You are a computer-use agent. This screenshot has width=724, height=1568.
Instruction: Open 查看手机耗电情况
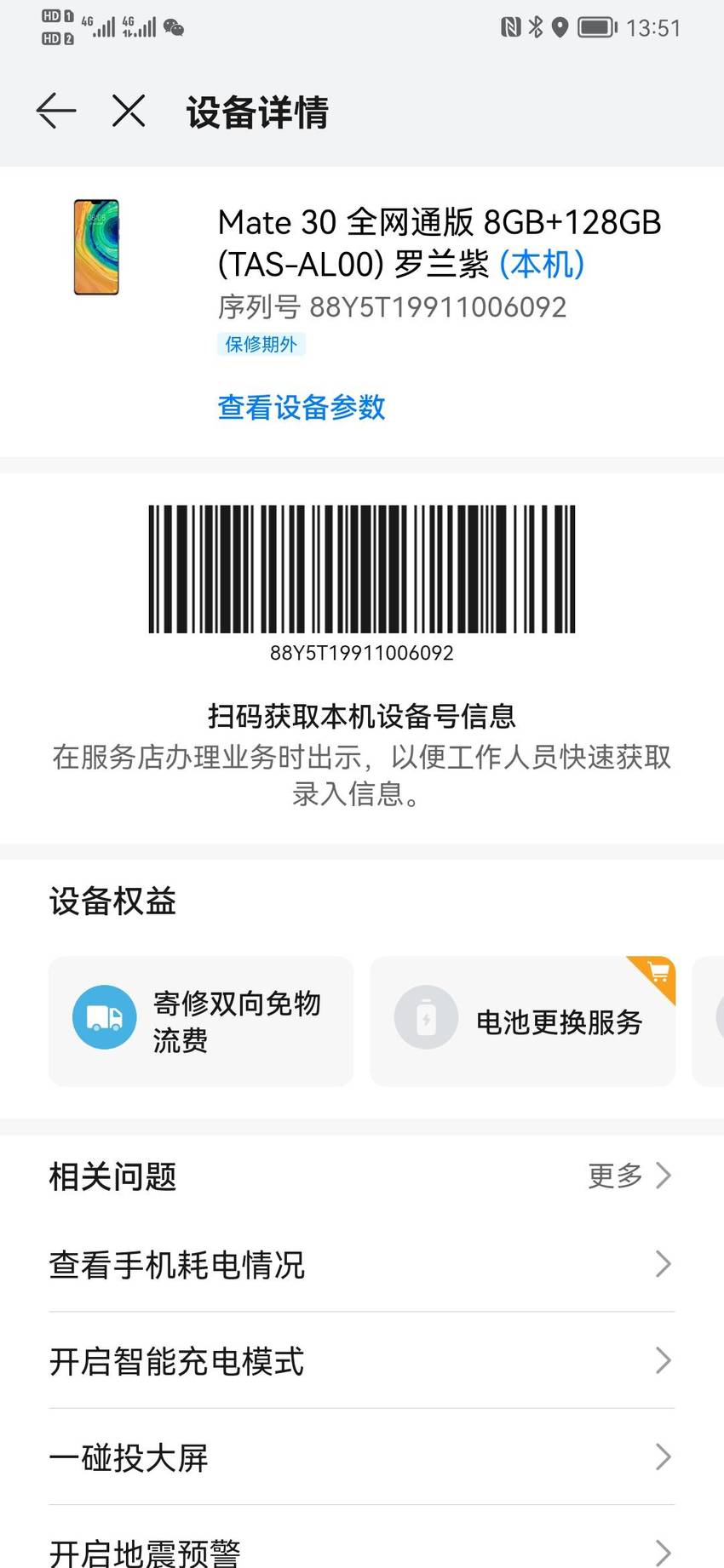[x=362, y=1264]
